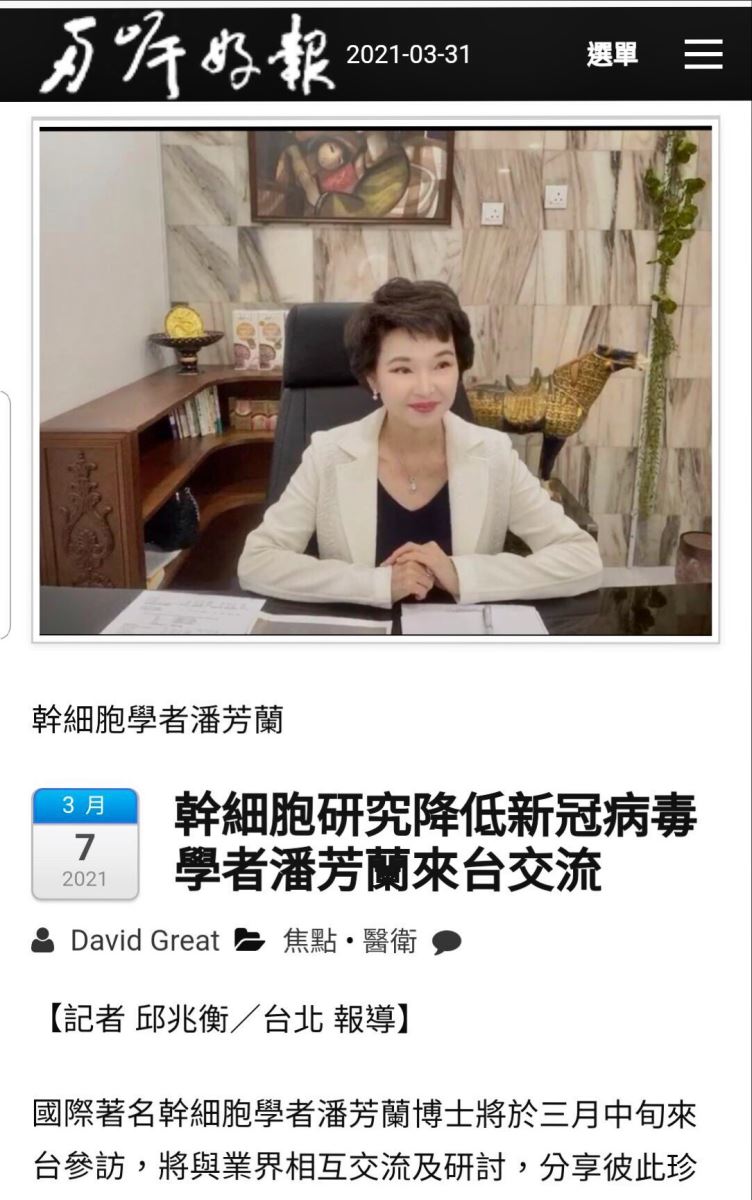View the article's featured photo
The width and height of the screenshot is (752, 1200).
coord(376,381)
